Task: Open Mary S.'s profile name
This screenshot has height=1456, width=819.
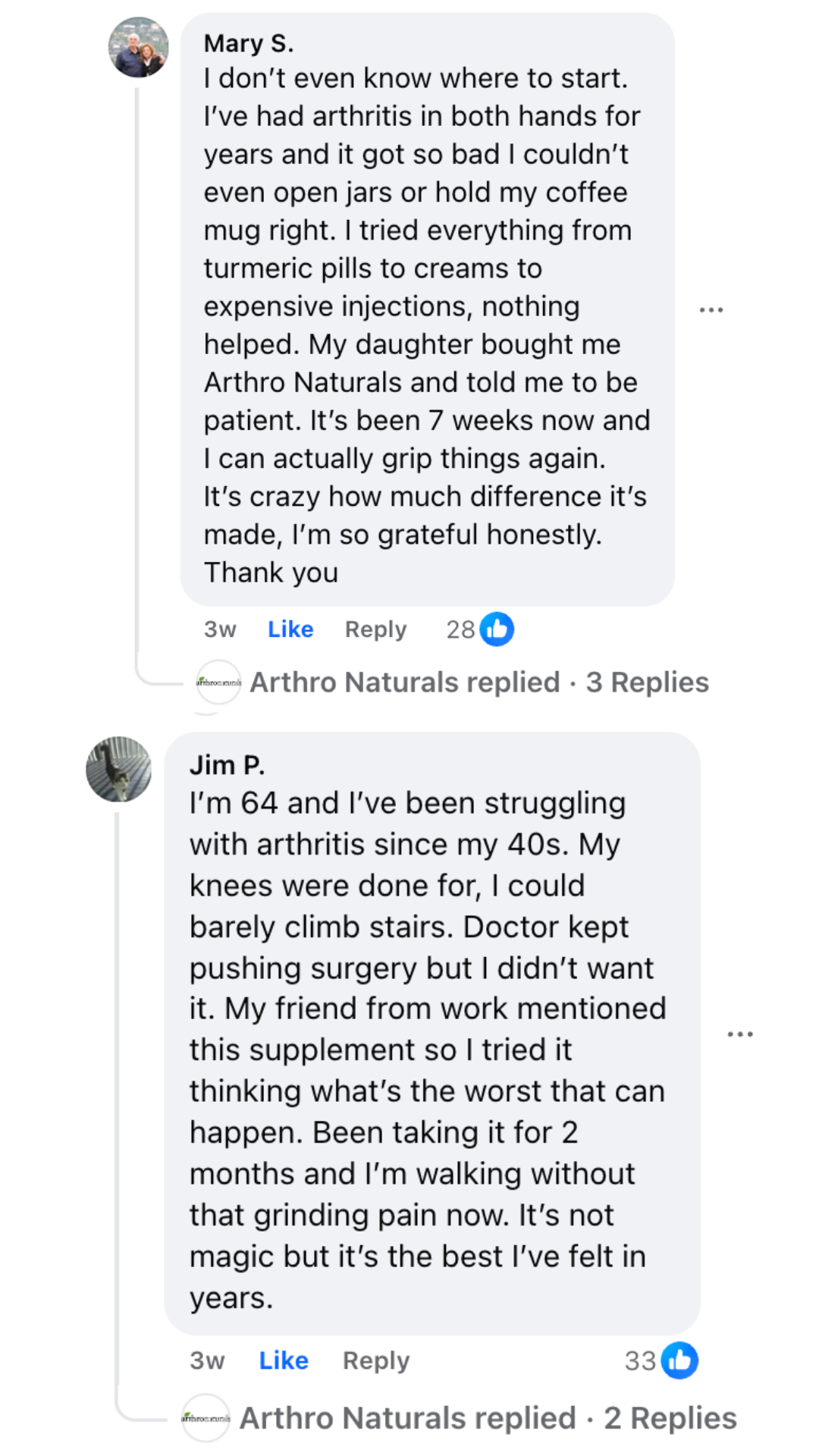Action: 249,43
